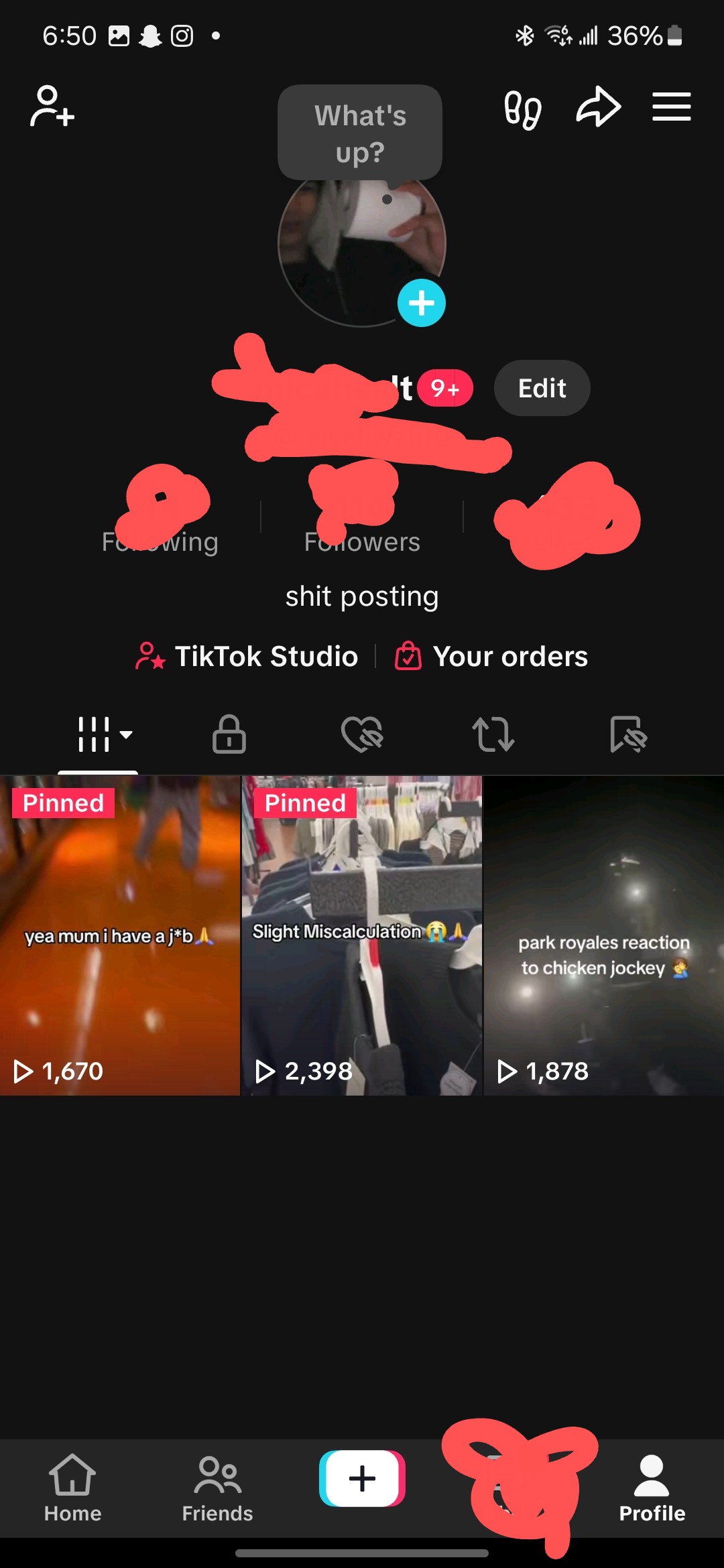Screen dimensions: 724x1568
Task: Open TikTok Studio
Action: (247, 656)
